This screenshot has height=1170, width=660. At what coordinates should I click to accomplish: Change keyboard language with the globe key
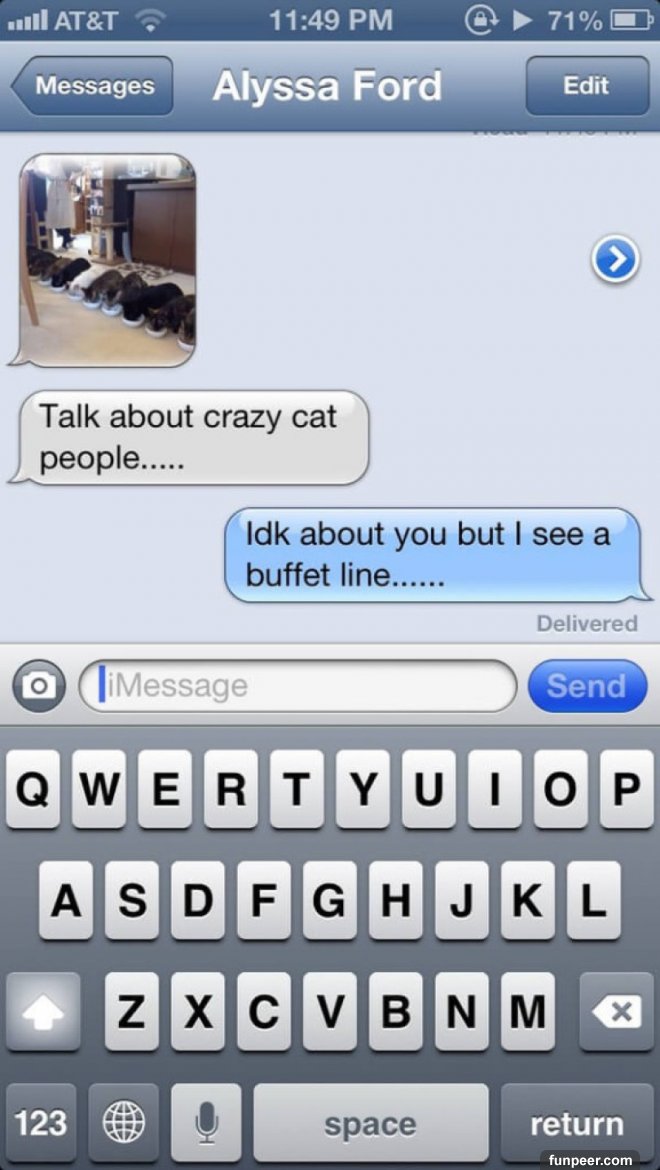tap(123, 1123)
